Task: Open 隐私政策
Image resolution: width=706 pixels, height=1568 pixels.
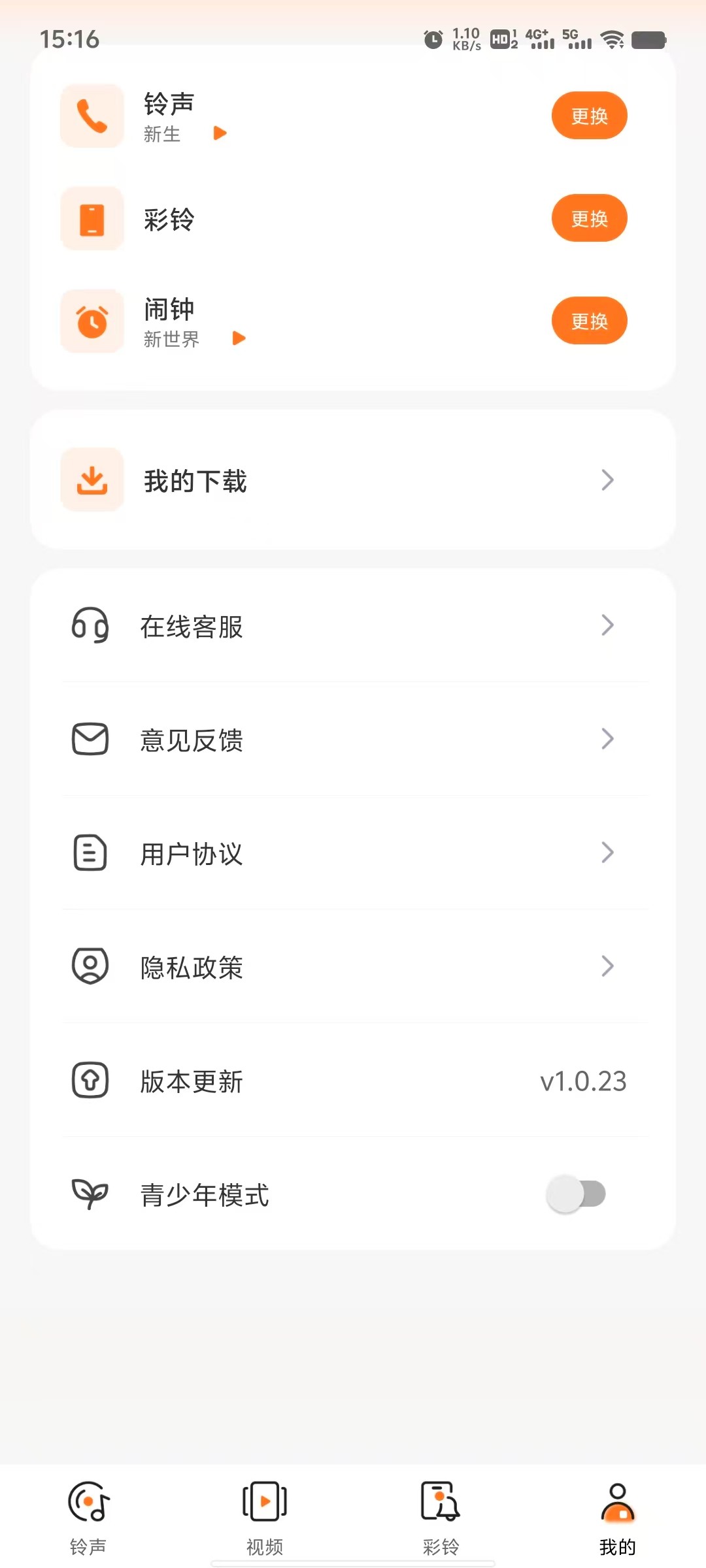Action: (353, 967)
